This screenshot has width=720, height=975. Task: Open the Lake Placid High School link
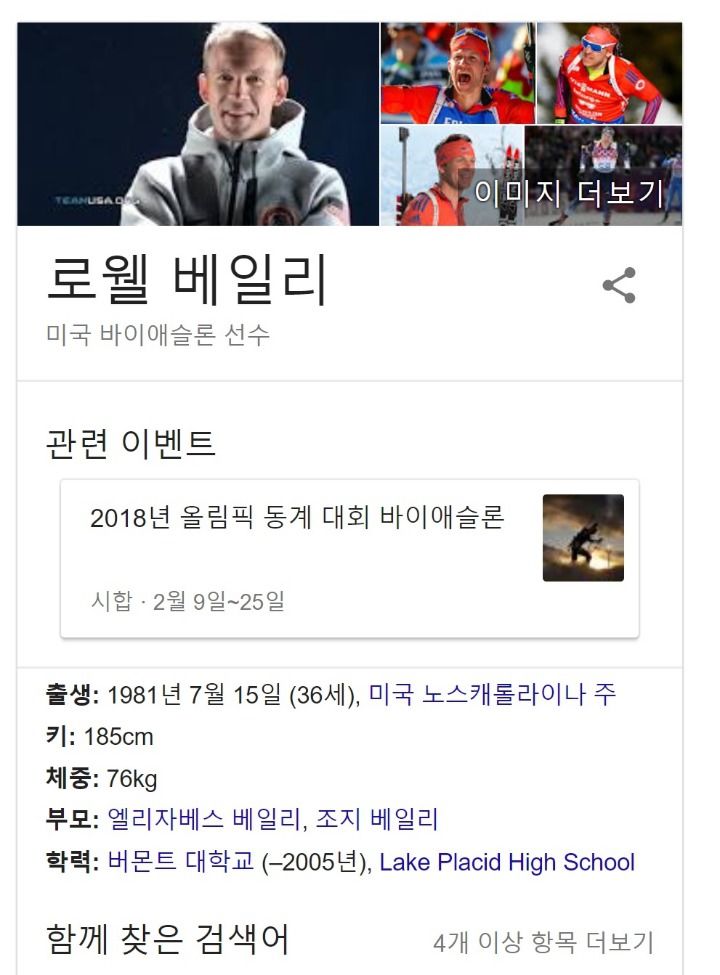pyautogui.click(x=507, y=862)
